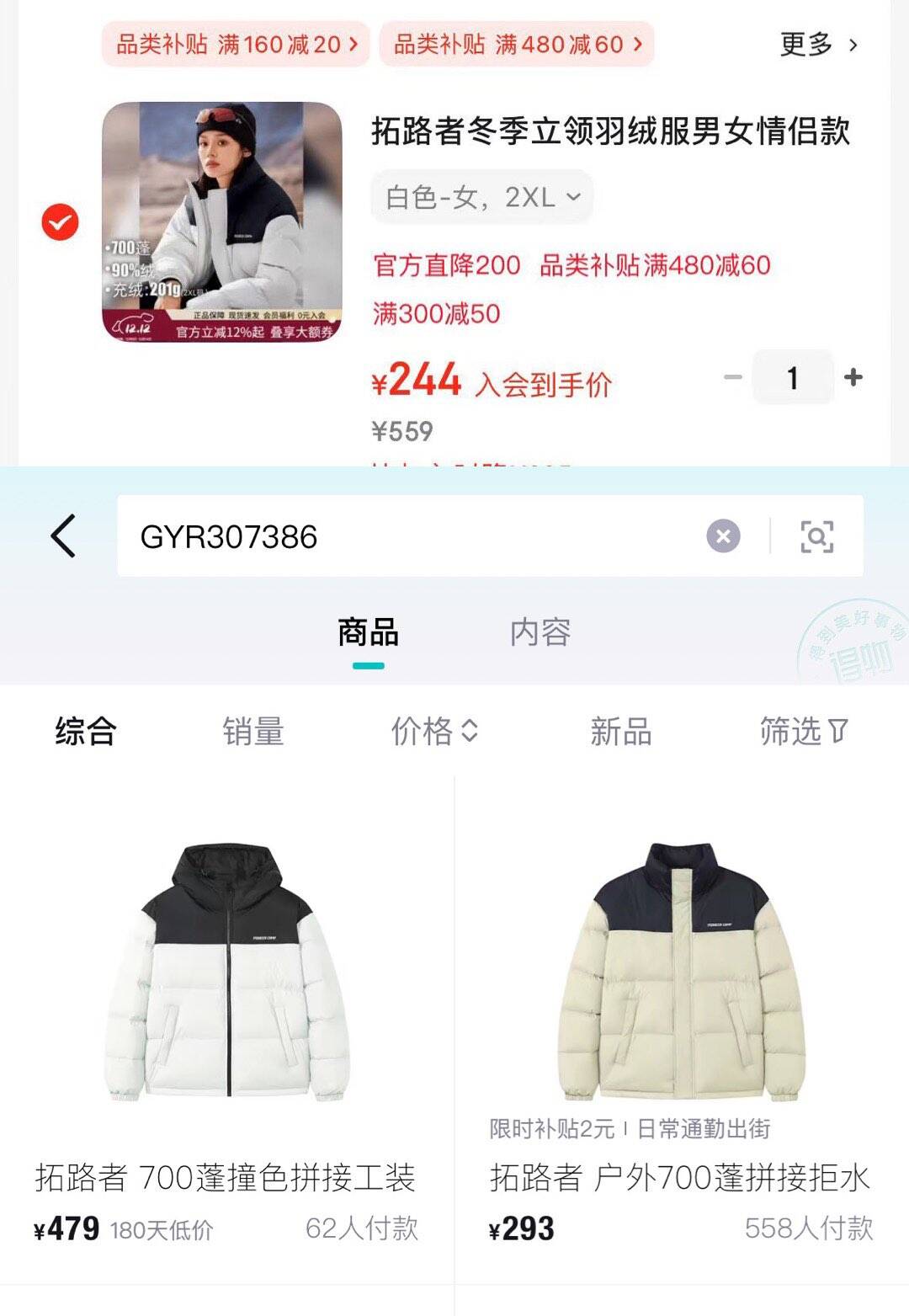
Task: Uncheck the 拓路者 down jacket cart item
Action: (60, 222)
